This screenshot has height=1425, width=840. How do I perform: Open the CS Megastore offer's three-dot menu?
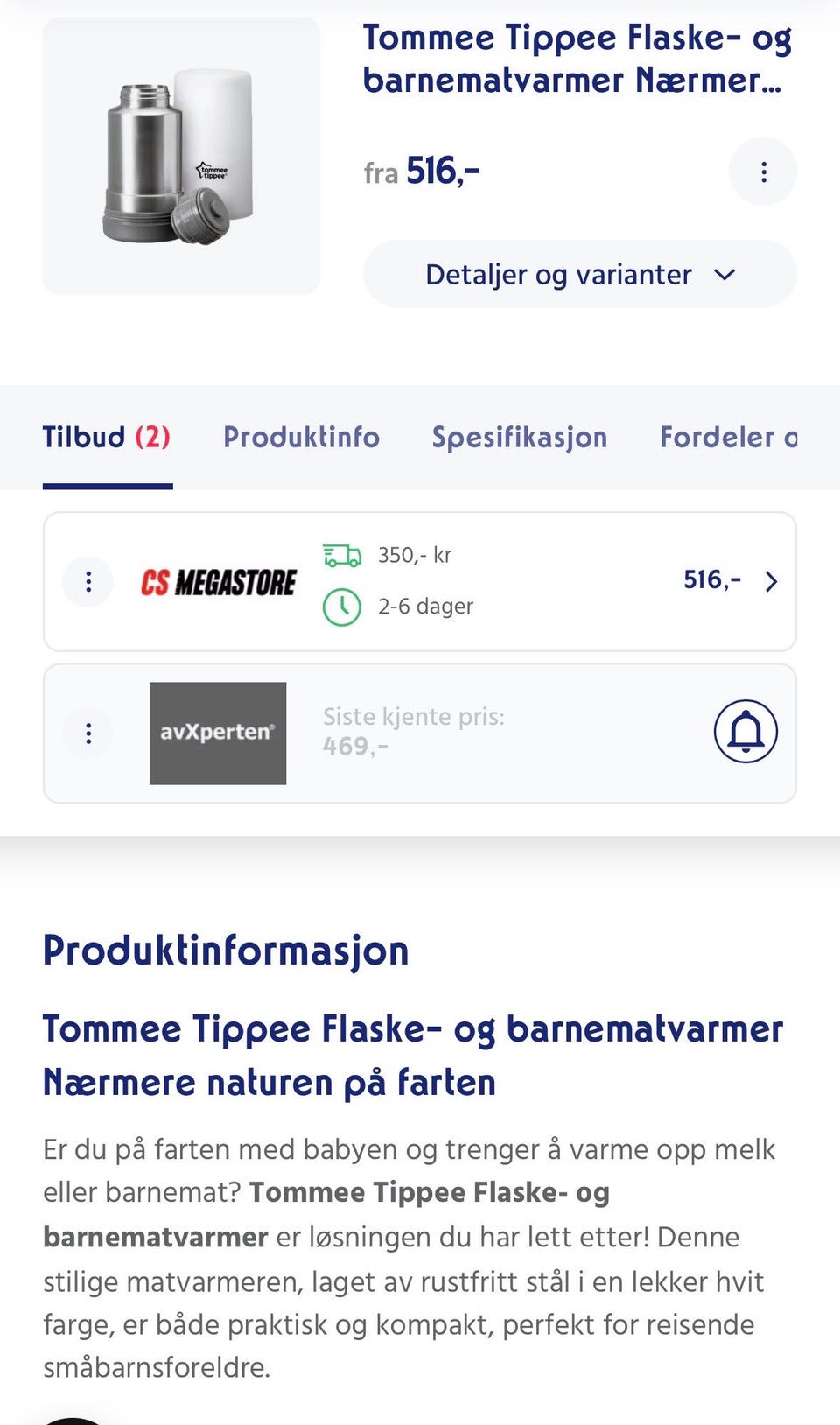coord(87,580)
